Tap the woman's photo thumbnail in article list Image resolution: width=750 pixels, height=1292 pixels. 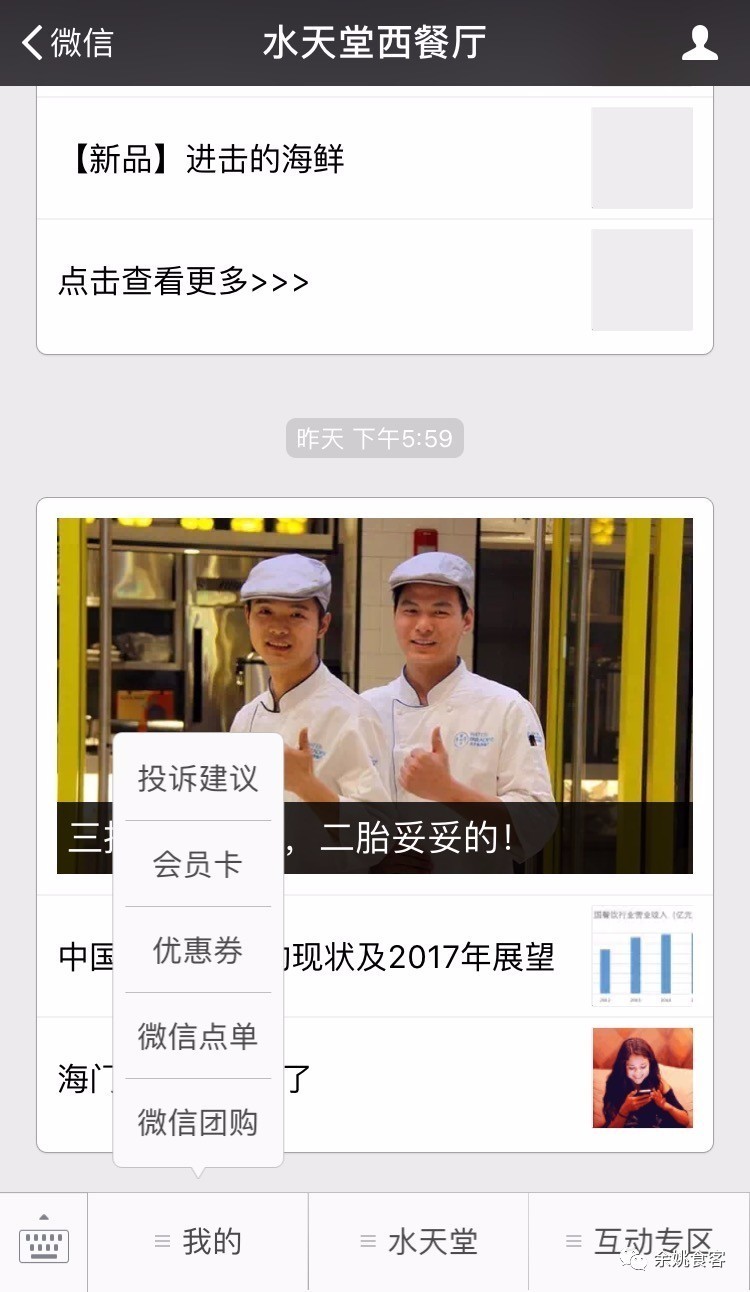pyautogui.click(x=641, y=1077)
